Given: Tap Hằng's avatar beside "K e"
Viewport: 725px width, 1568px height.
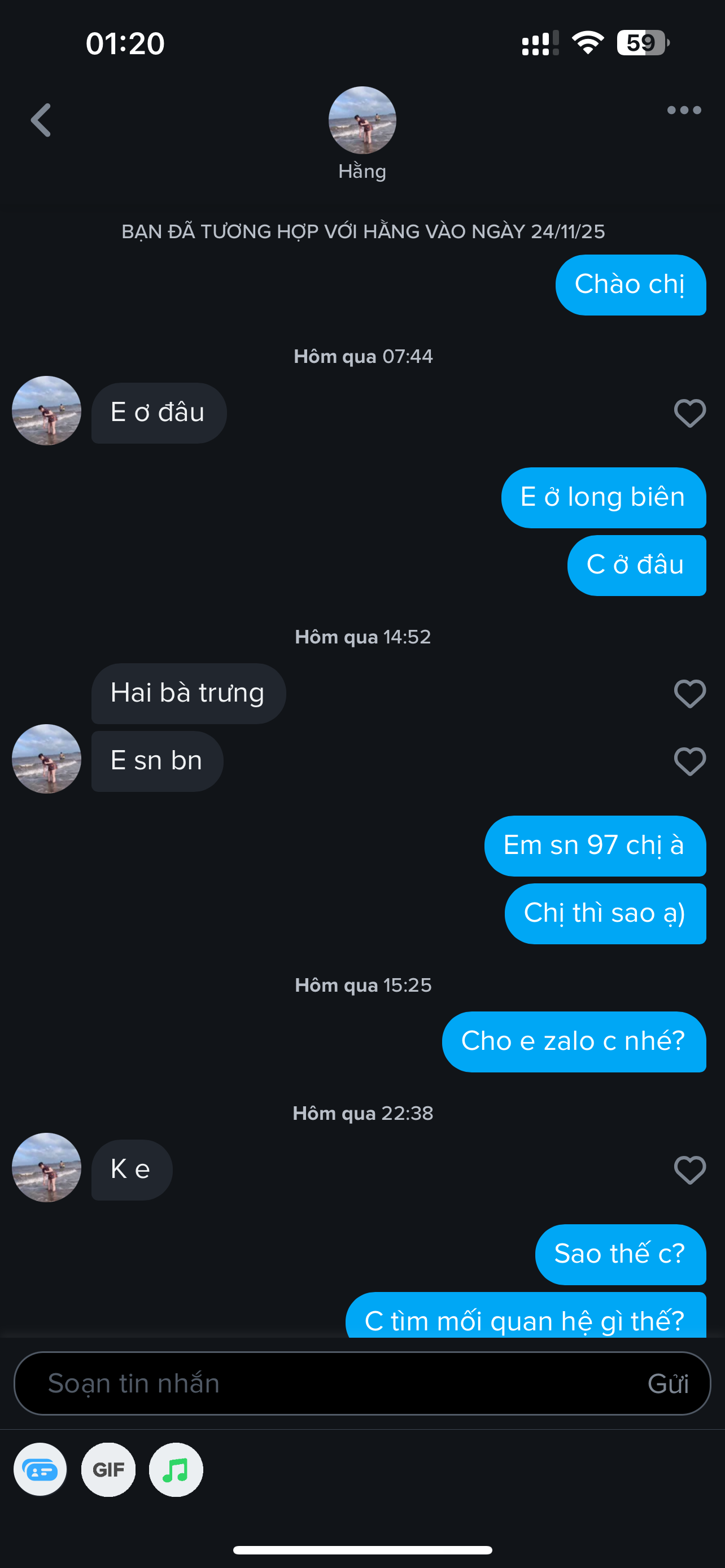Looking at the screenshot, I should 46,1167.
